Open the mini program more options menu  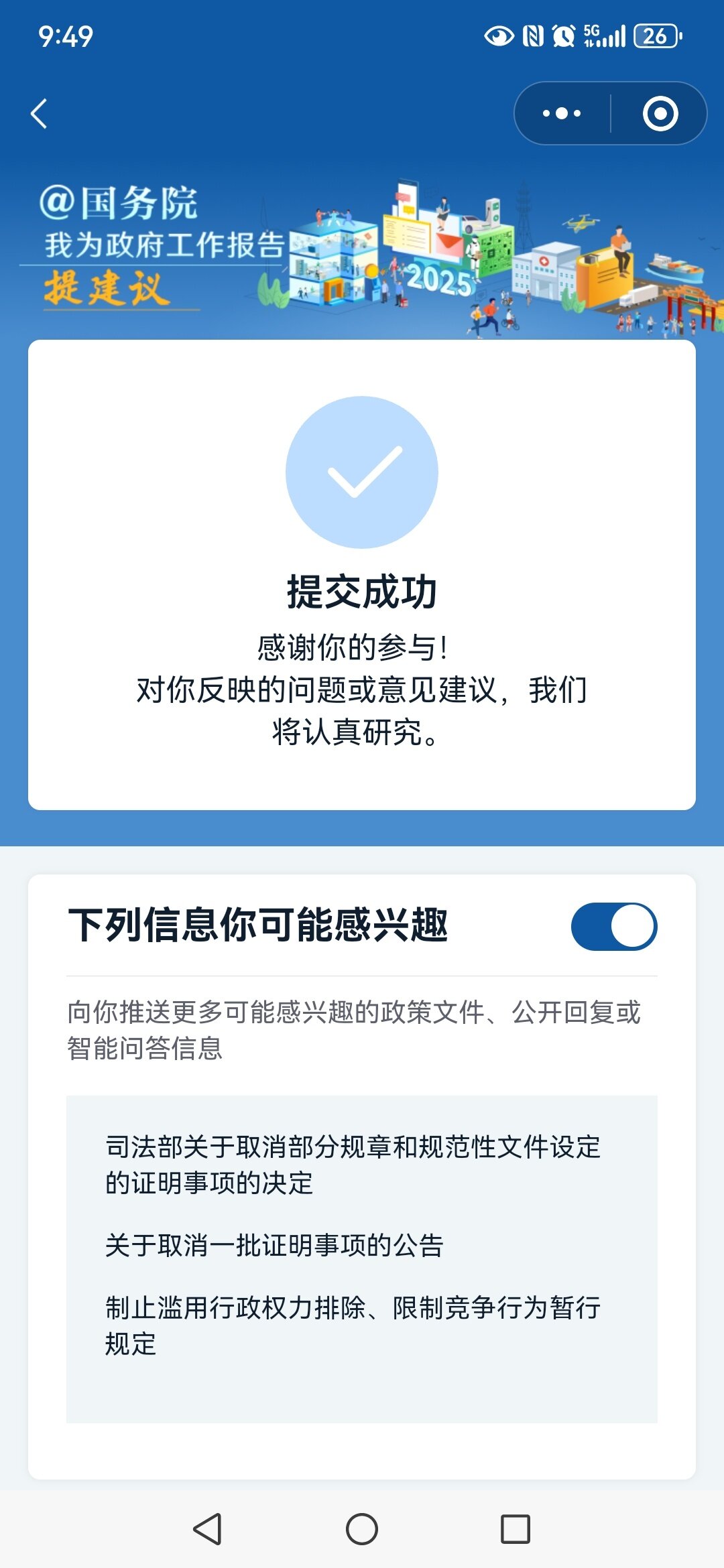[562, 113]
